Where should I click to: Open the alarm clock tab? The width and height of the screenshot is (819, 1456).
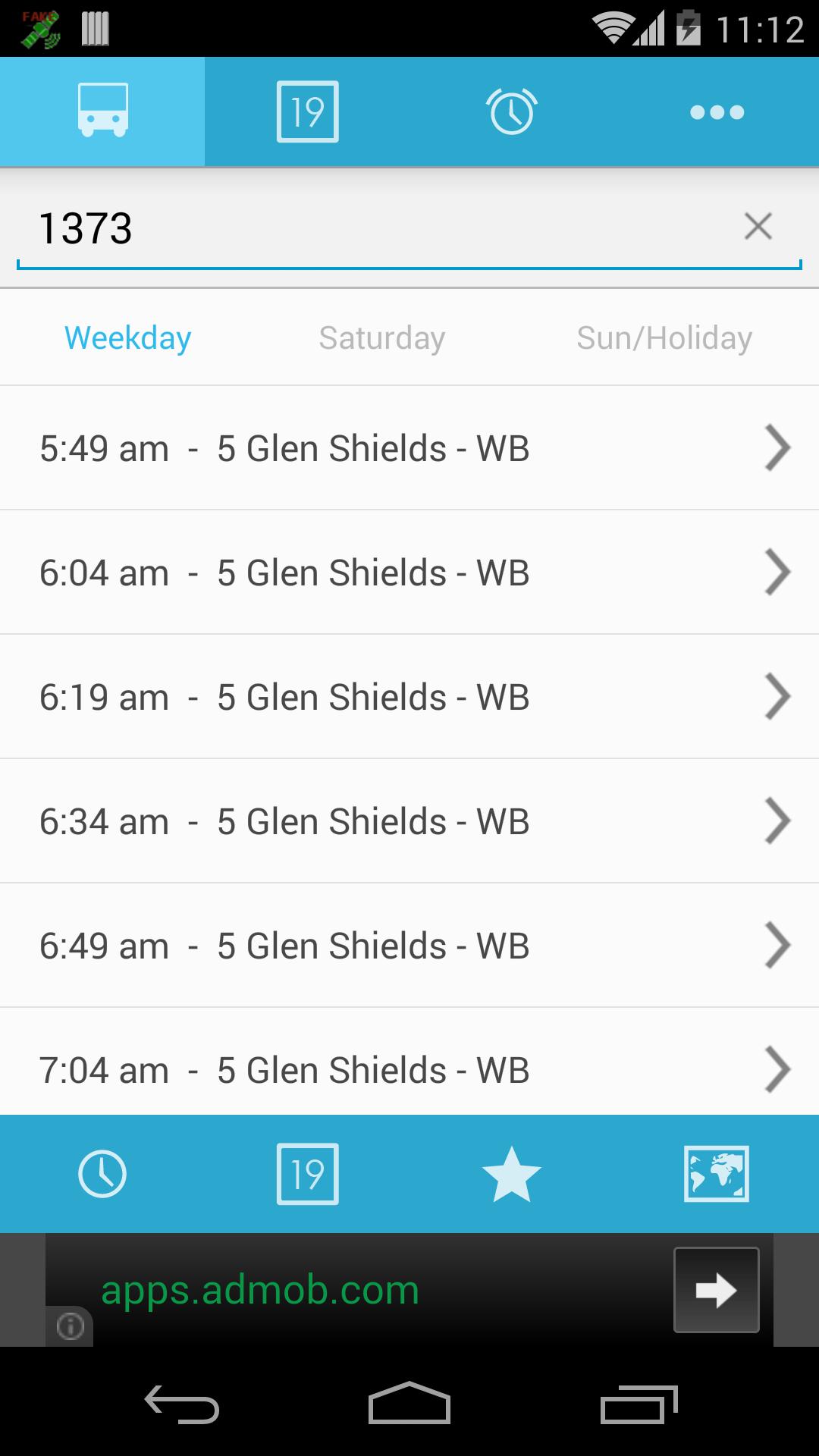coord(512,111)
